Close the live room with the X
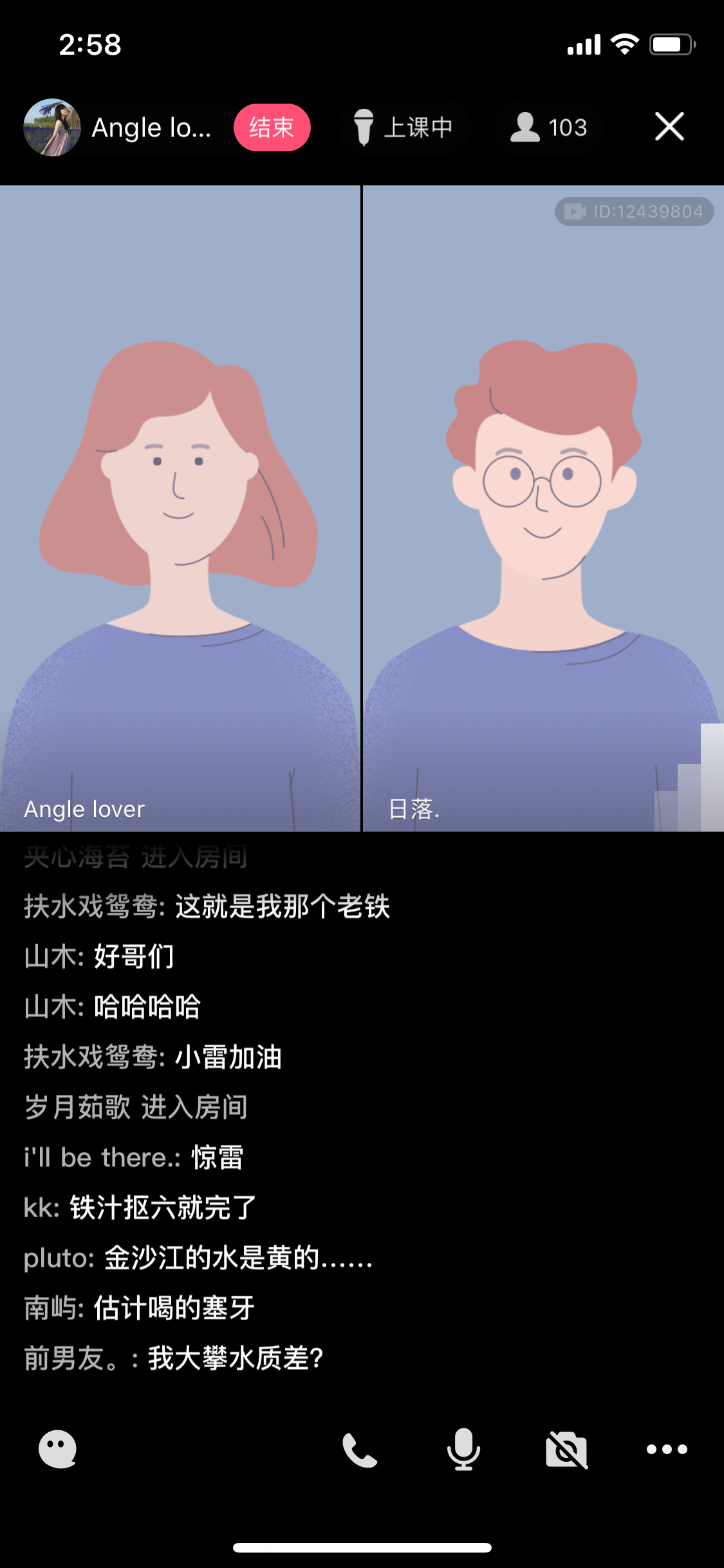 (669, 126)
